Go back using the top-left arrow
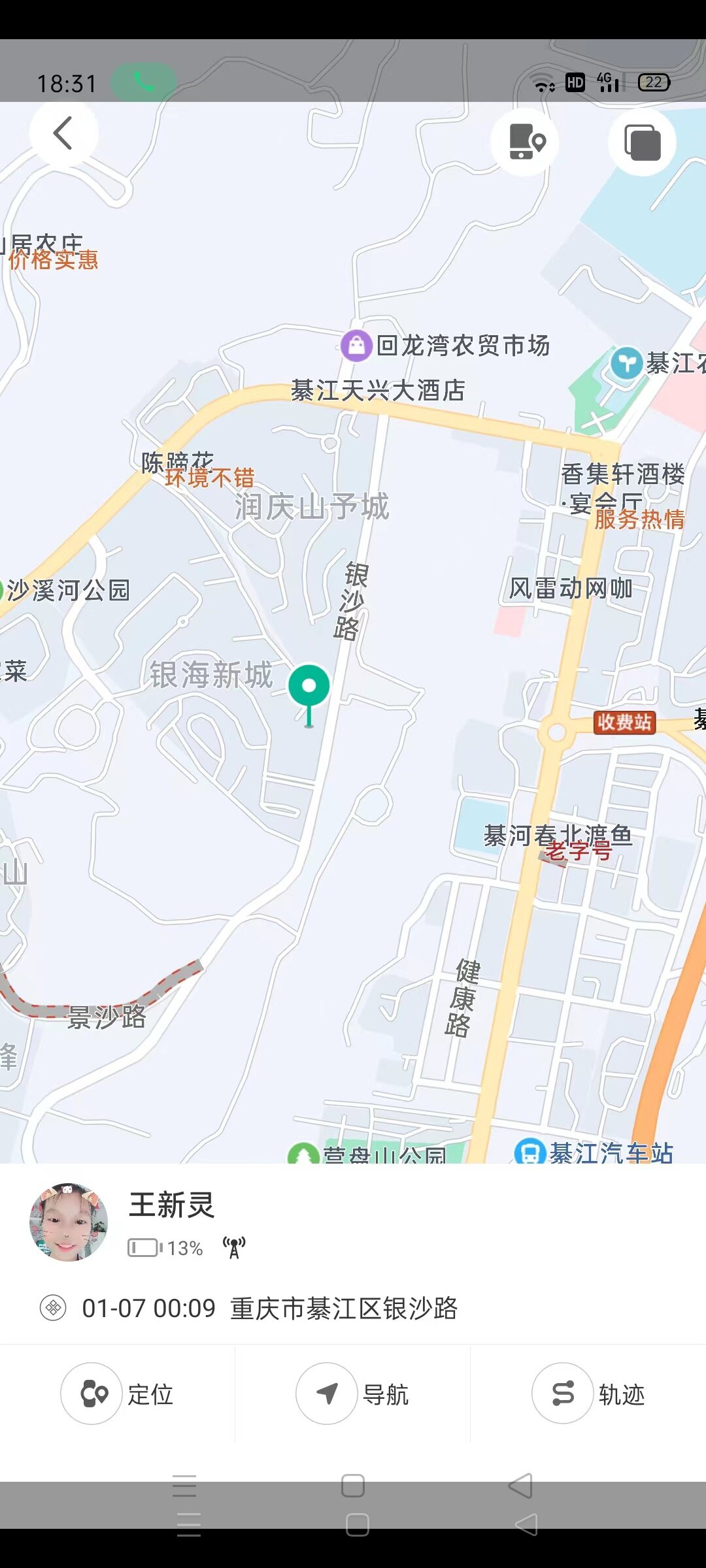 tap(63, 133)
